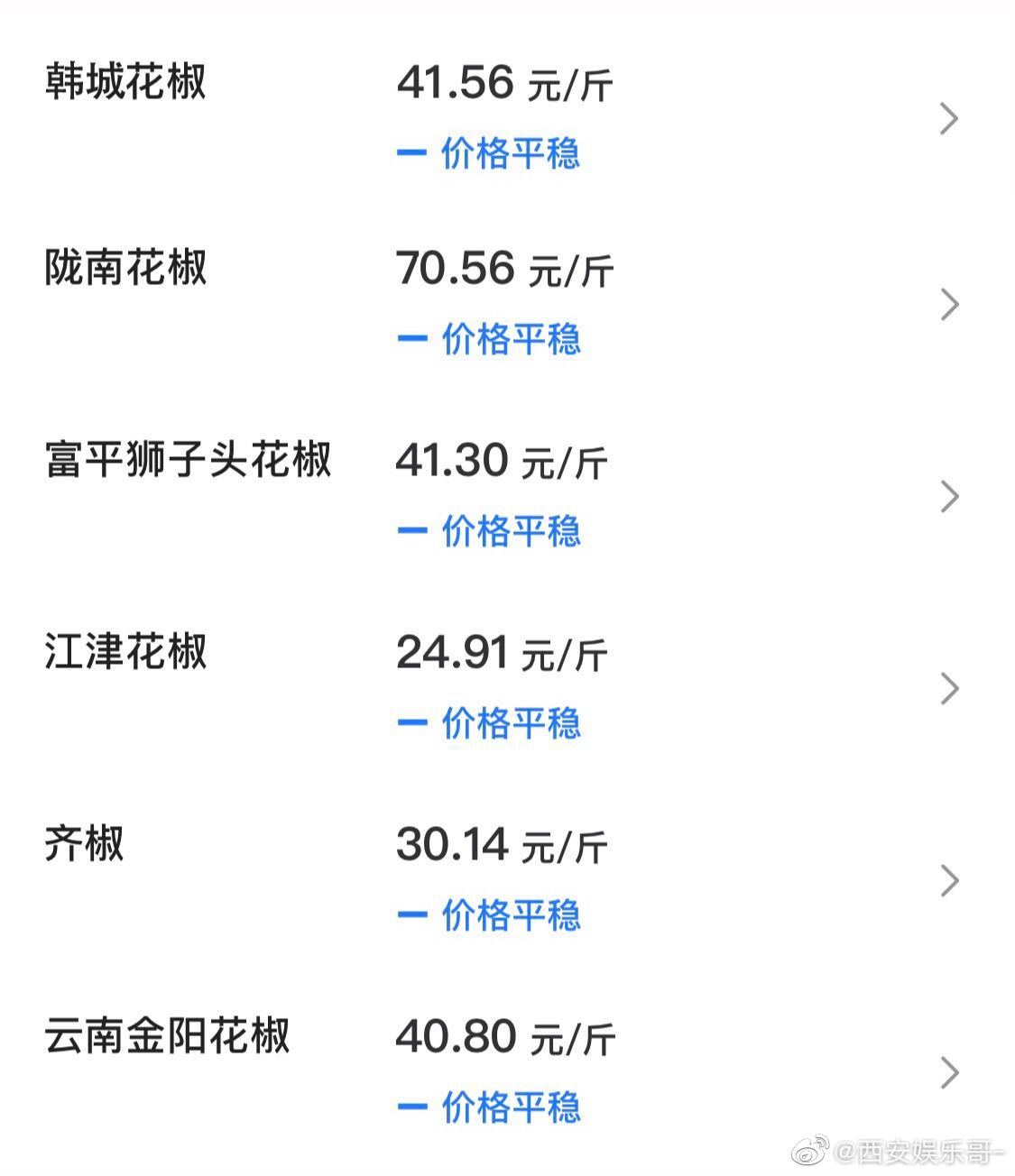Viewport: 1015px width, 1176px height.
Task: Open the 富平狮子头花椒 row
Action: pyautogui.click(x=948, y=497)
